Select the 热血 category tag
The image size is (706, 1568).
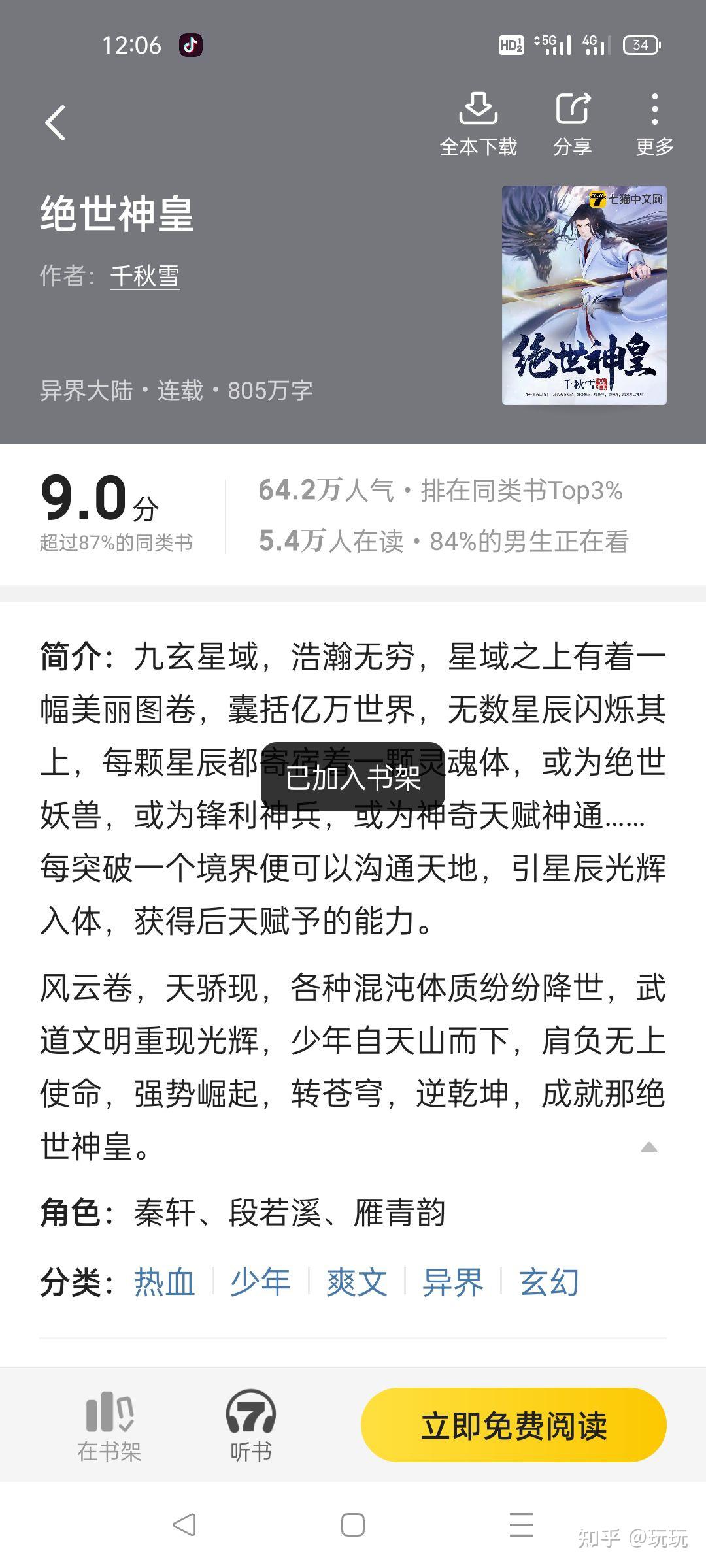165,1282
